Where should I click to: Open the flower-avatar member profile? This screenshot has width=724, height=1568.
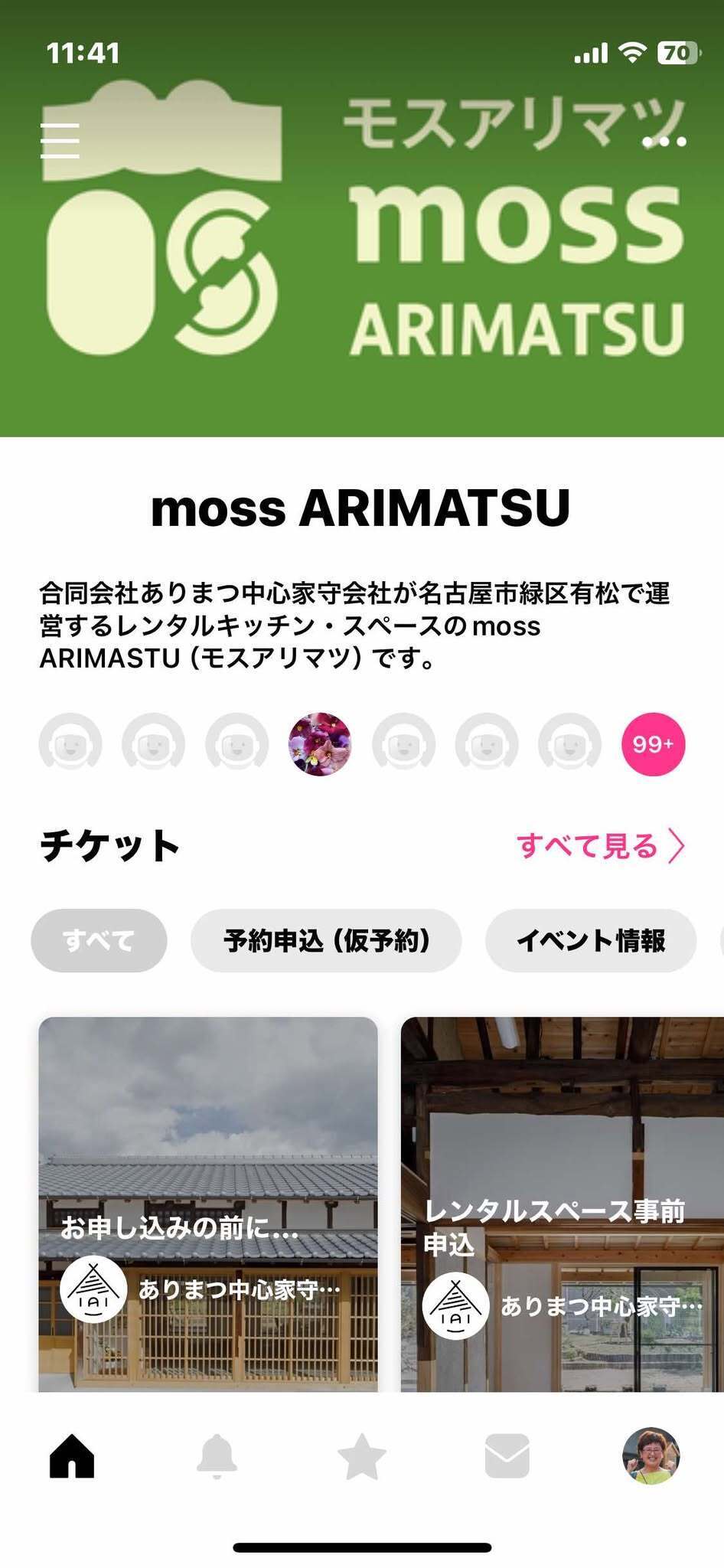320,744
